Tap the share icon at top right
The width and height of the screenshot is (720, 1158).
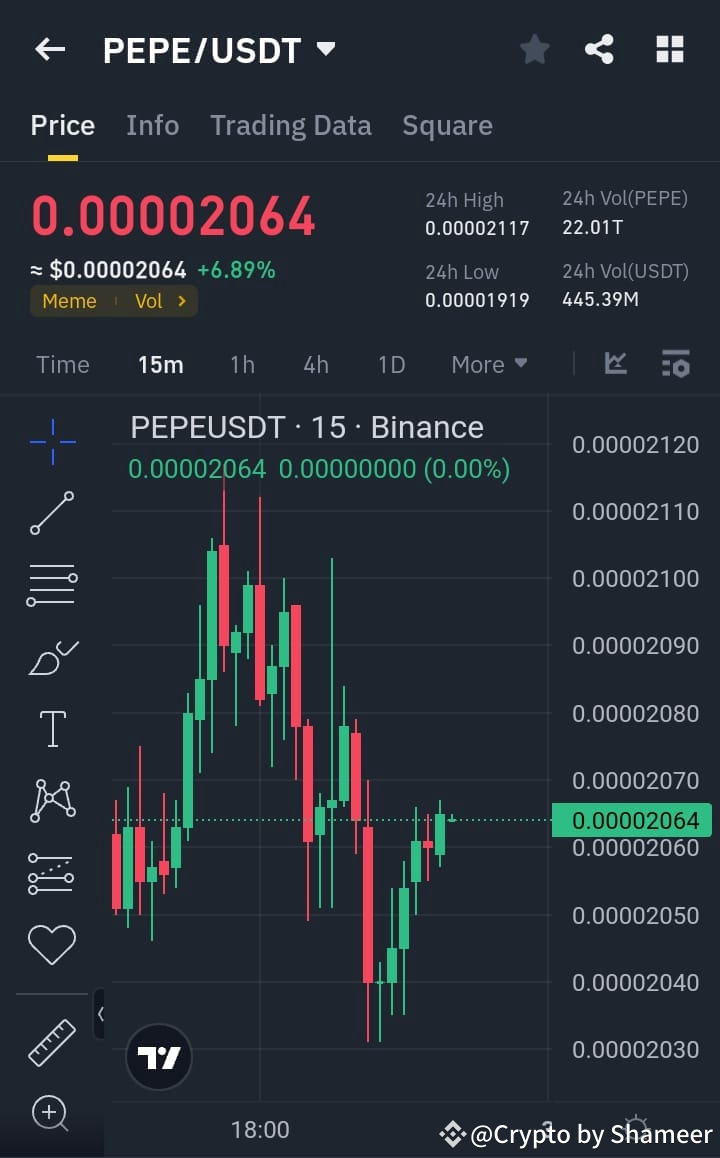(599, 48)
